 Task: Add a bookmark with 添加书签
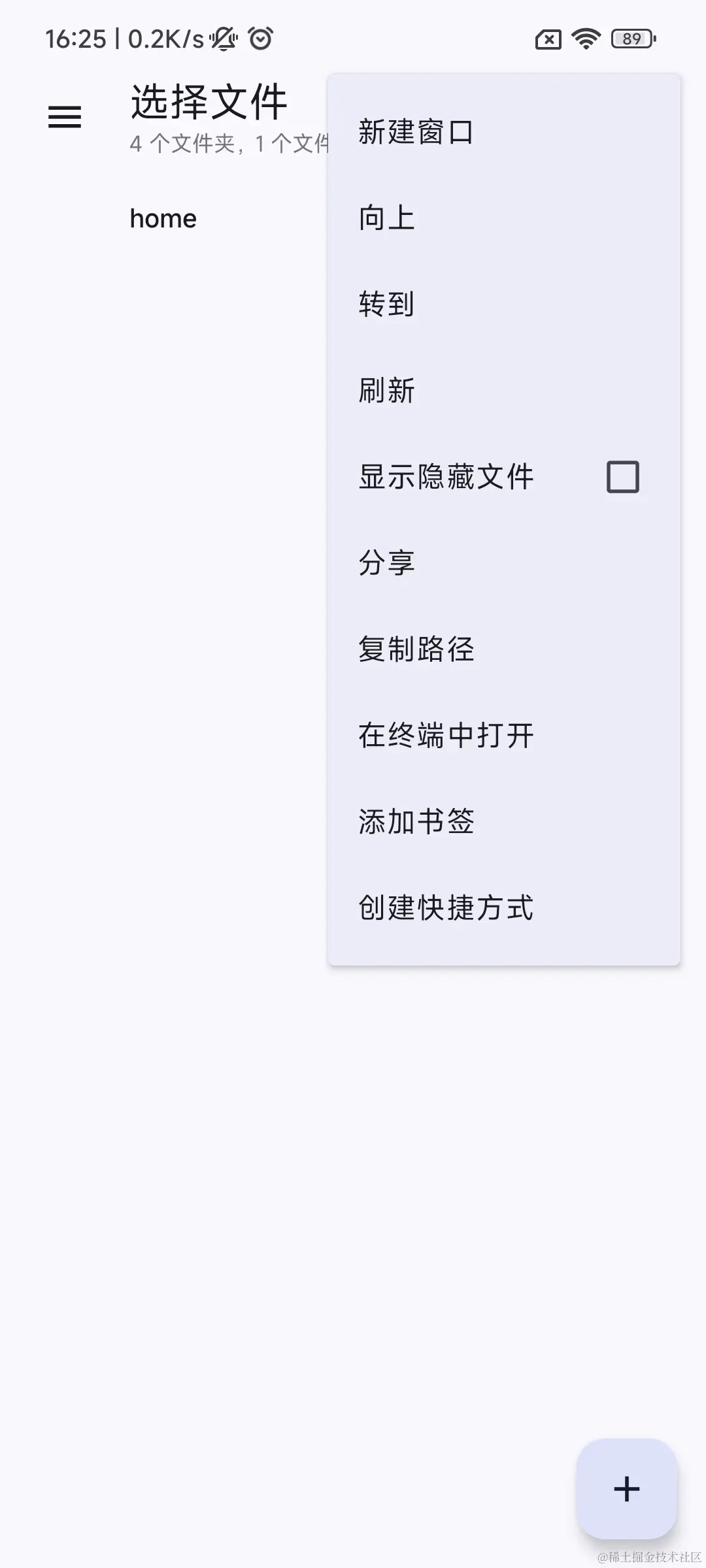(x=416, y=822)
